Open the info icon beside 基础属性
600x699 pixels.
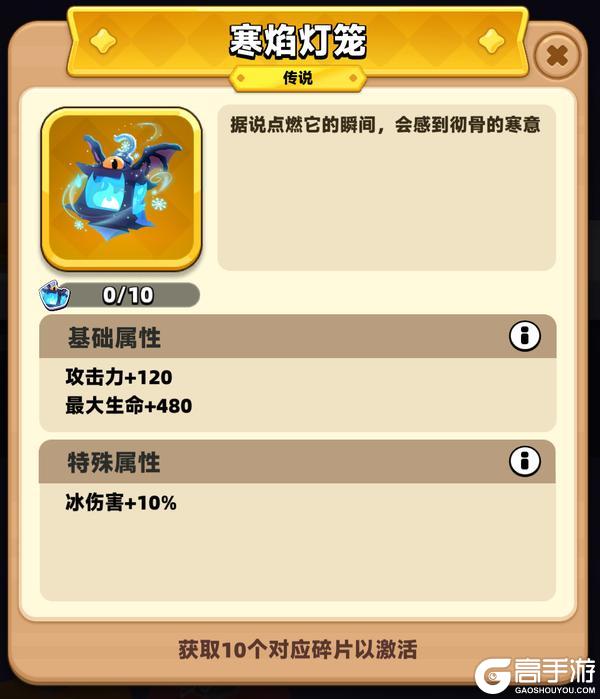[524, 337]
